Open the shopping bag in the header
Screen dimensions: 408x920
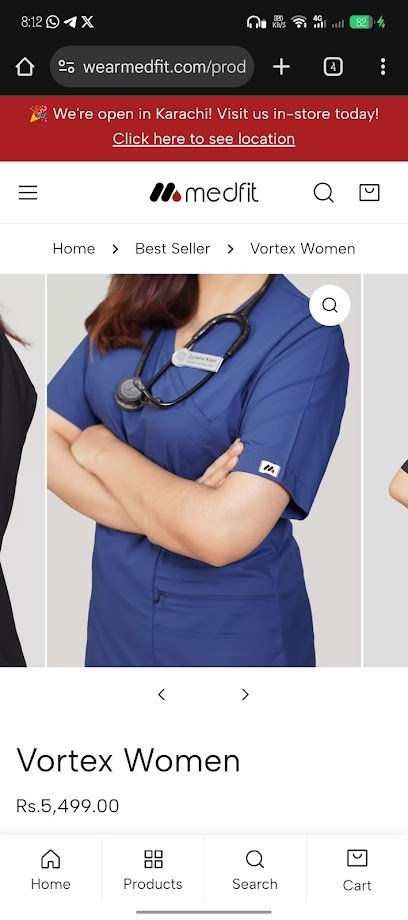pos(369,192)
